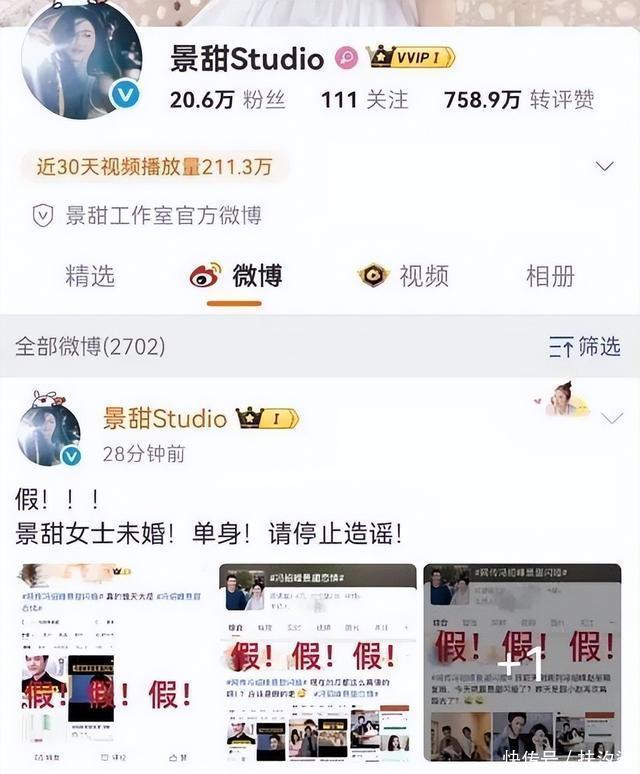The height and width of the screenshot is (774, 640).
Task: Open the dropdown arrow on the post
Action: tap(611, 418)
